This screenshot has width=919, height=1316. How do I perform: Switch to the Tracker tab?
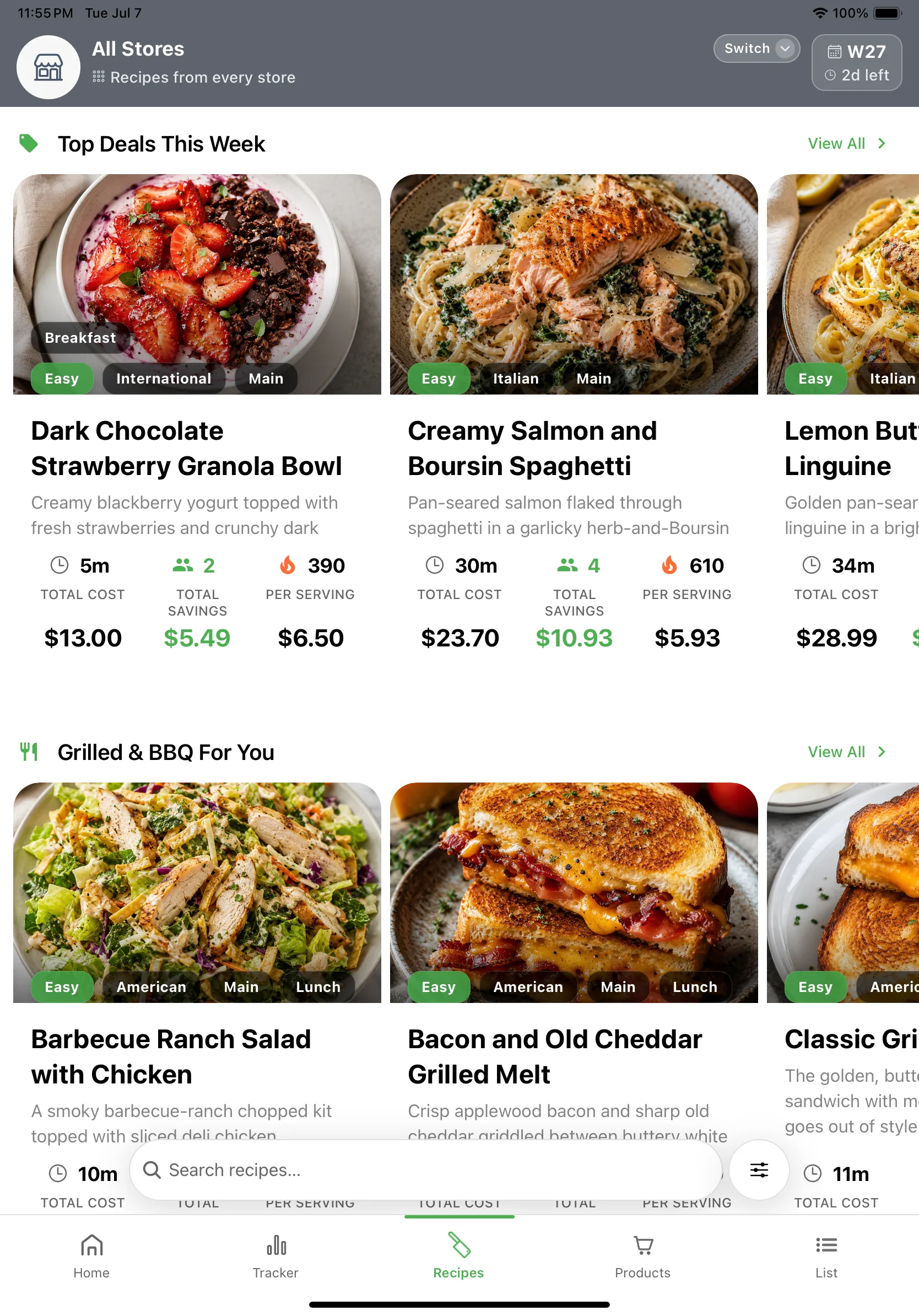275,1256
